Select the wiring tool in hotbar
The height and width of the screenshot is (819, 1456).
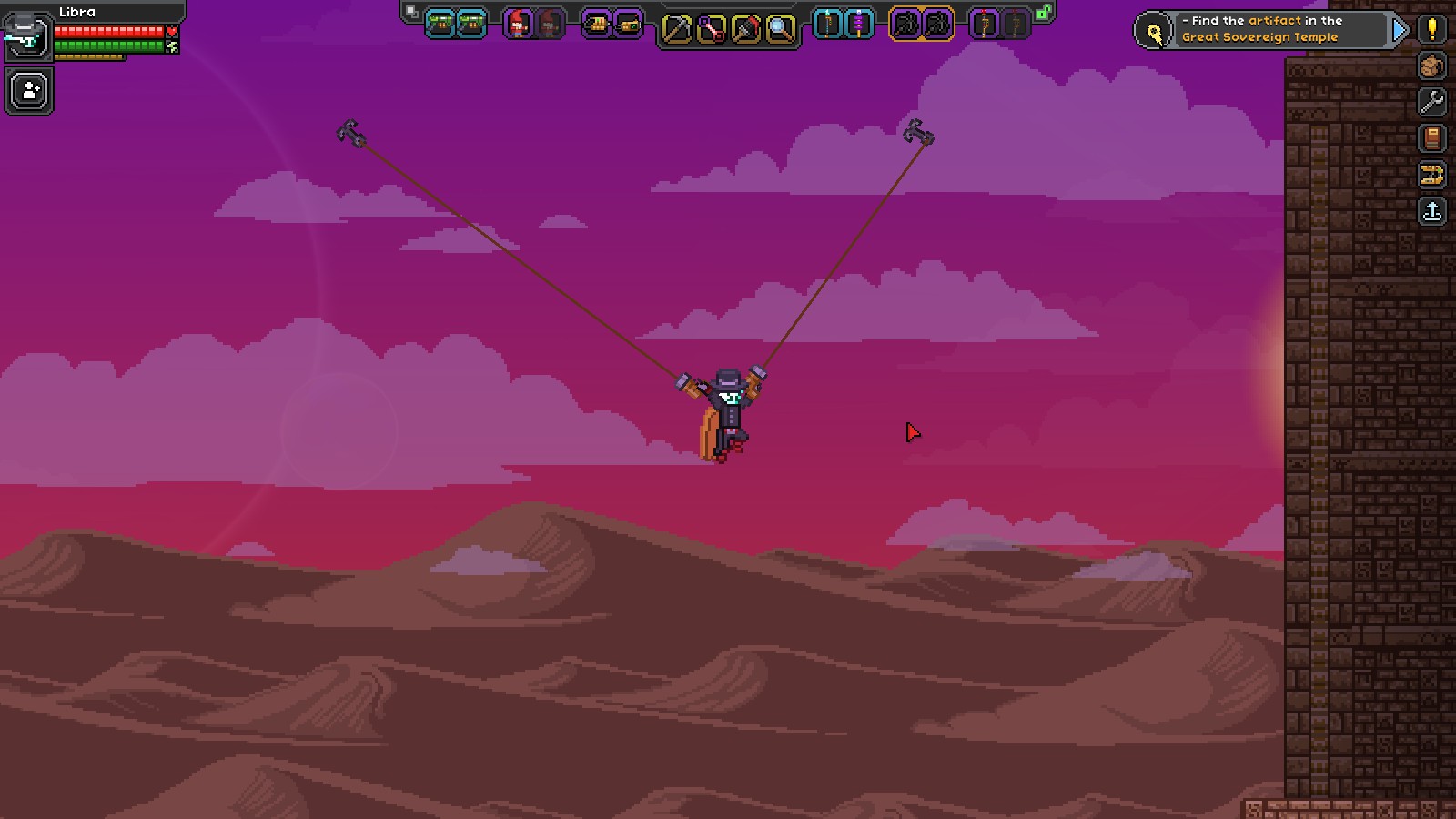(711, 28)
